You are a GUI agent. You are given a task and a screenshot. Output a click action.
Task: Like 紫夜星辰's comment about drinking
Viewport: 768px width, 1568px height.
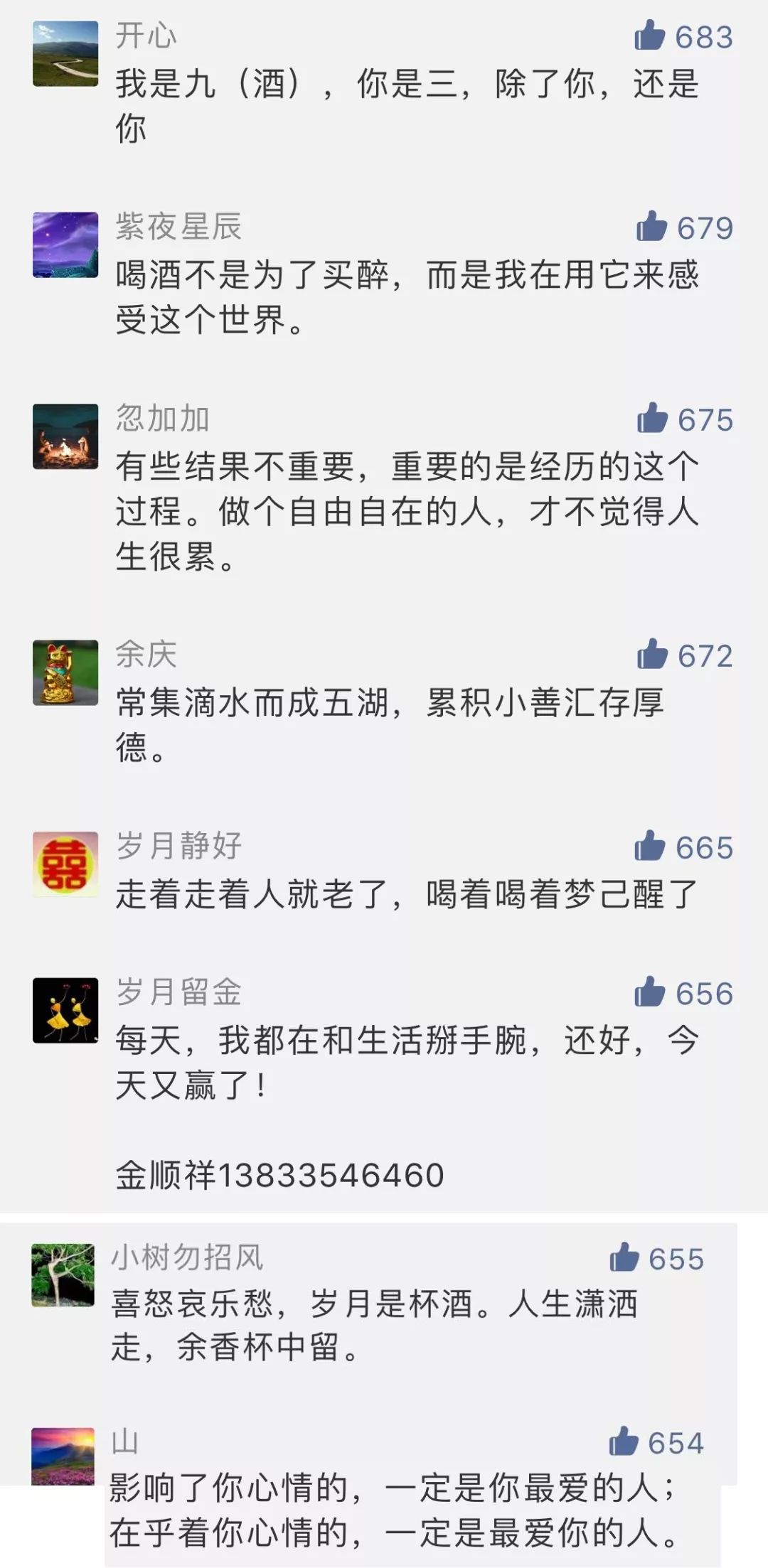pos(651,227)
